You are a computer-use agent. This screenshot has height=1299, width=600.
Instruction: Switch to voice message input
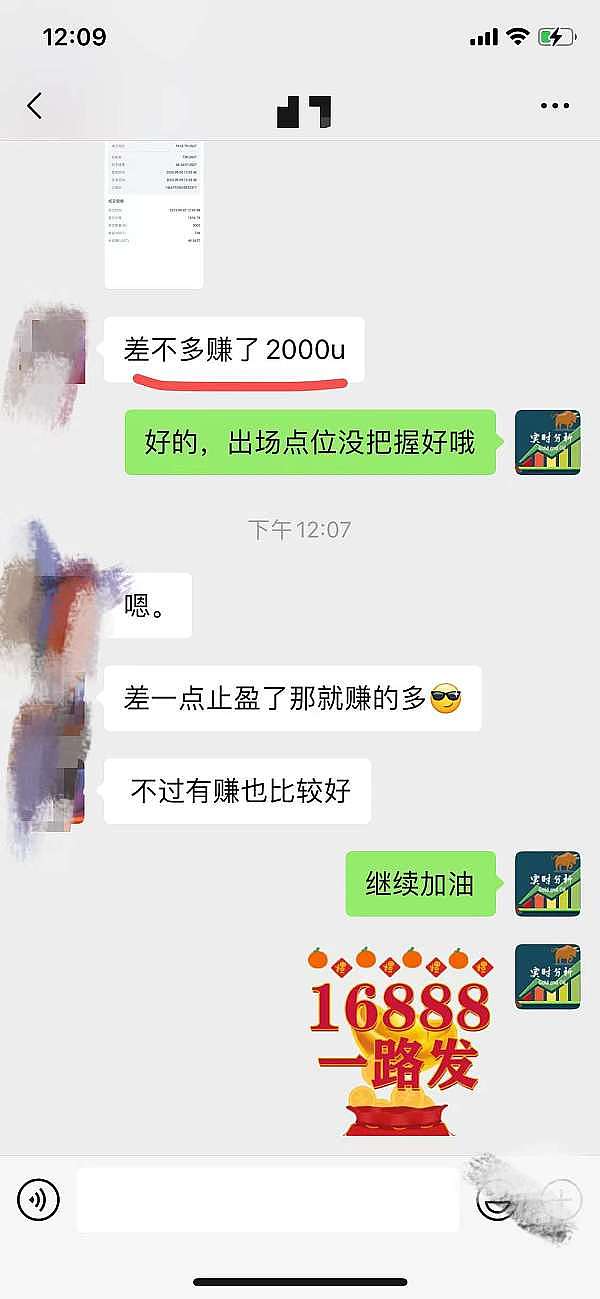coord(39,1199)
